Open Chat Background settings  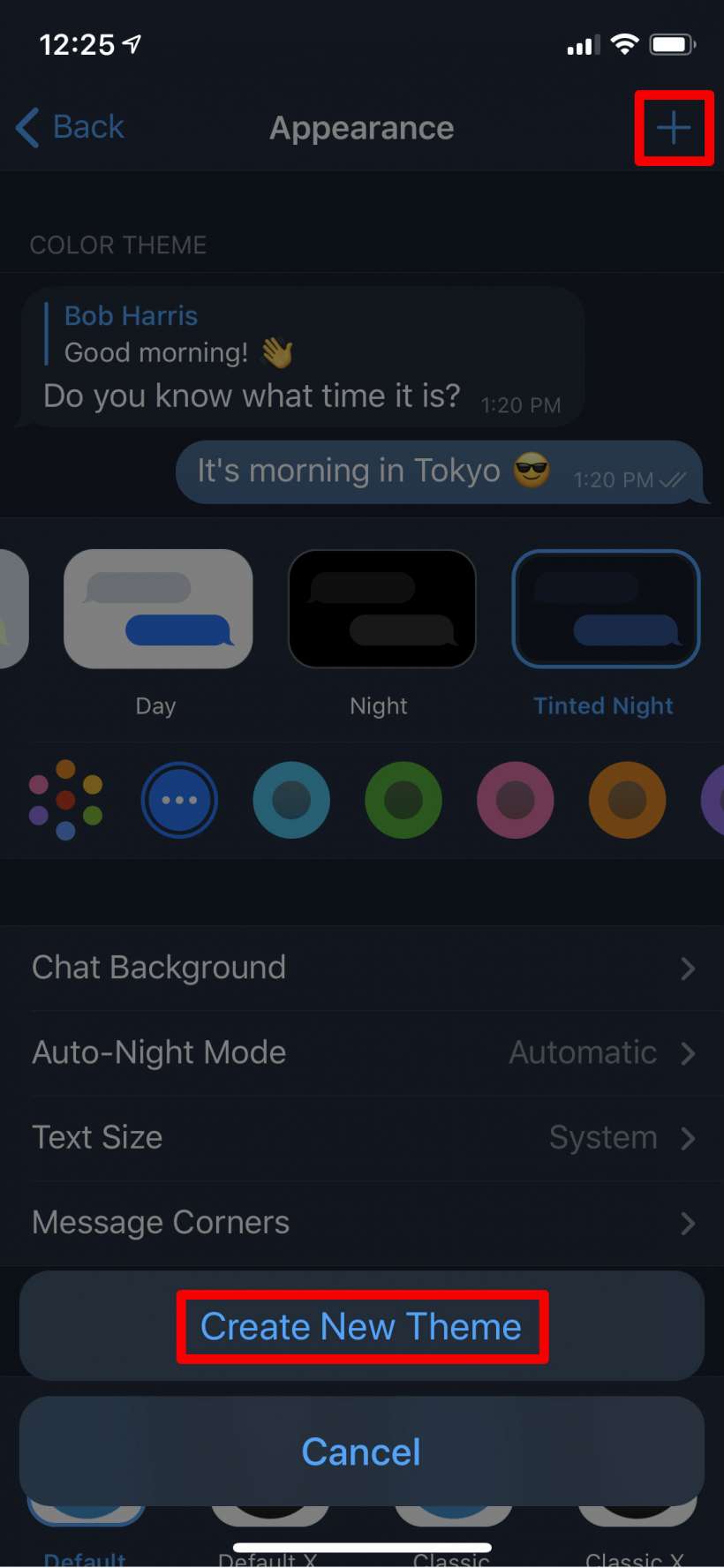pos(362,968)
